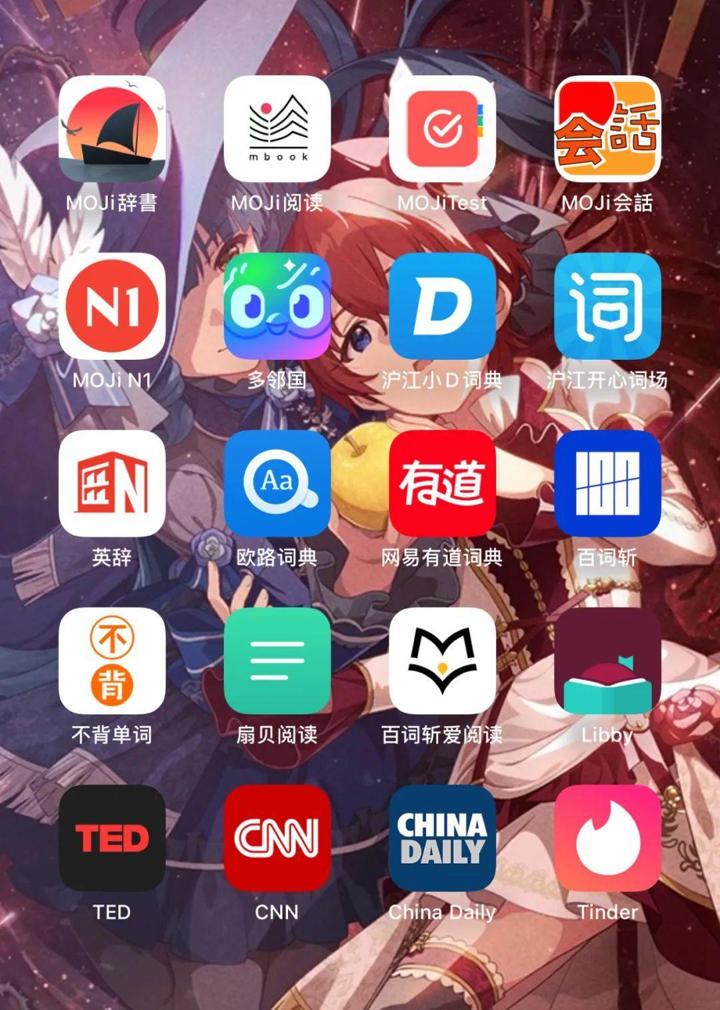Launch the 百词斩 app
Image resolution: width=720 pixels, height=1010 pixels.
[x=607, y=483]
